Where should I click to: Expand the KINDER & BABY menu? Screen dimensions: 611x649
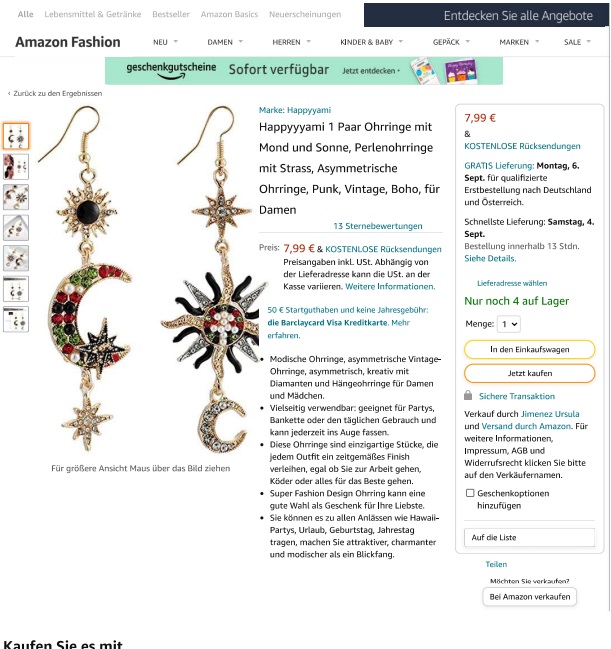tap(371, 42)
